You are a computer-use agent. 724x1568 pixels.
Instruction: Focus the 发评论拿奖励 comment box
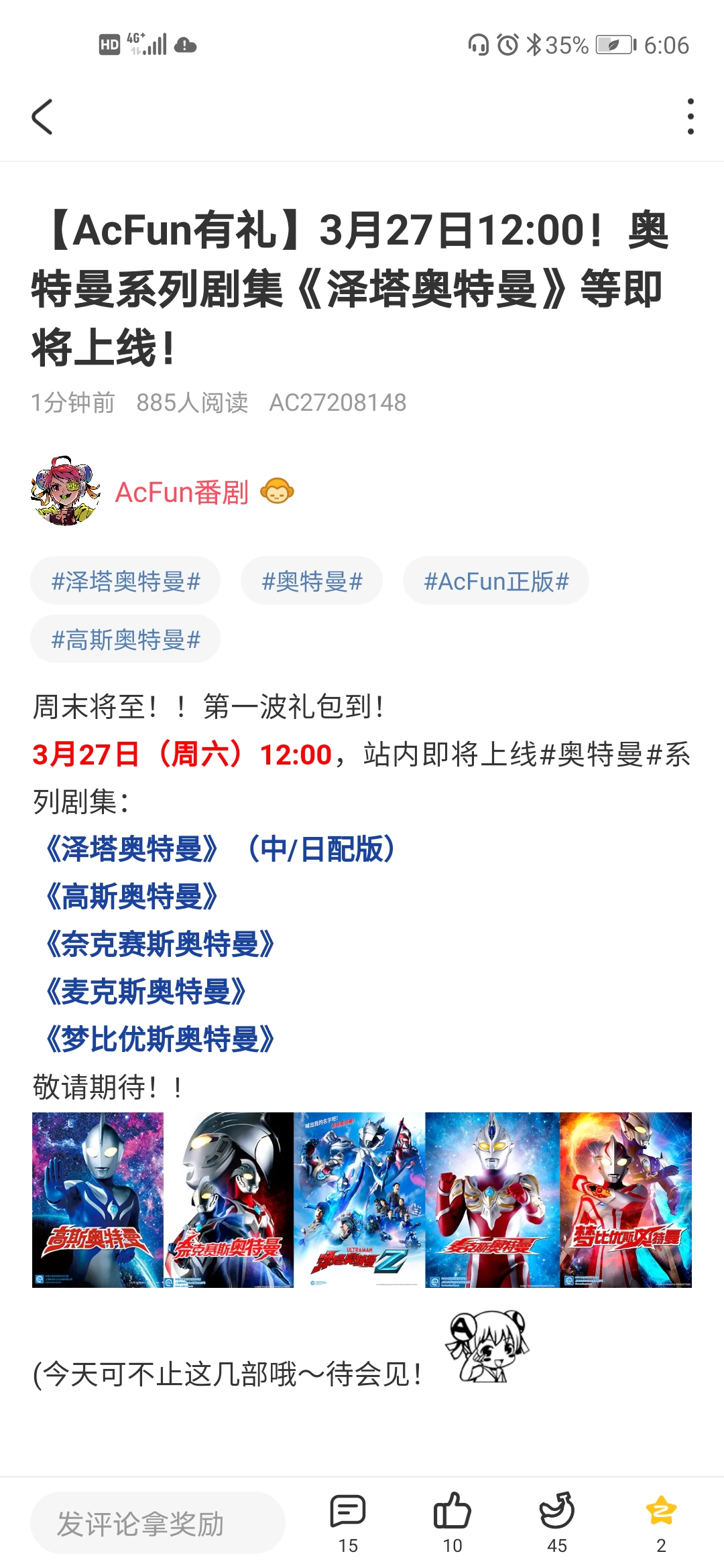158,1523
